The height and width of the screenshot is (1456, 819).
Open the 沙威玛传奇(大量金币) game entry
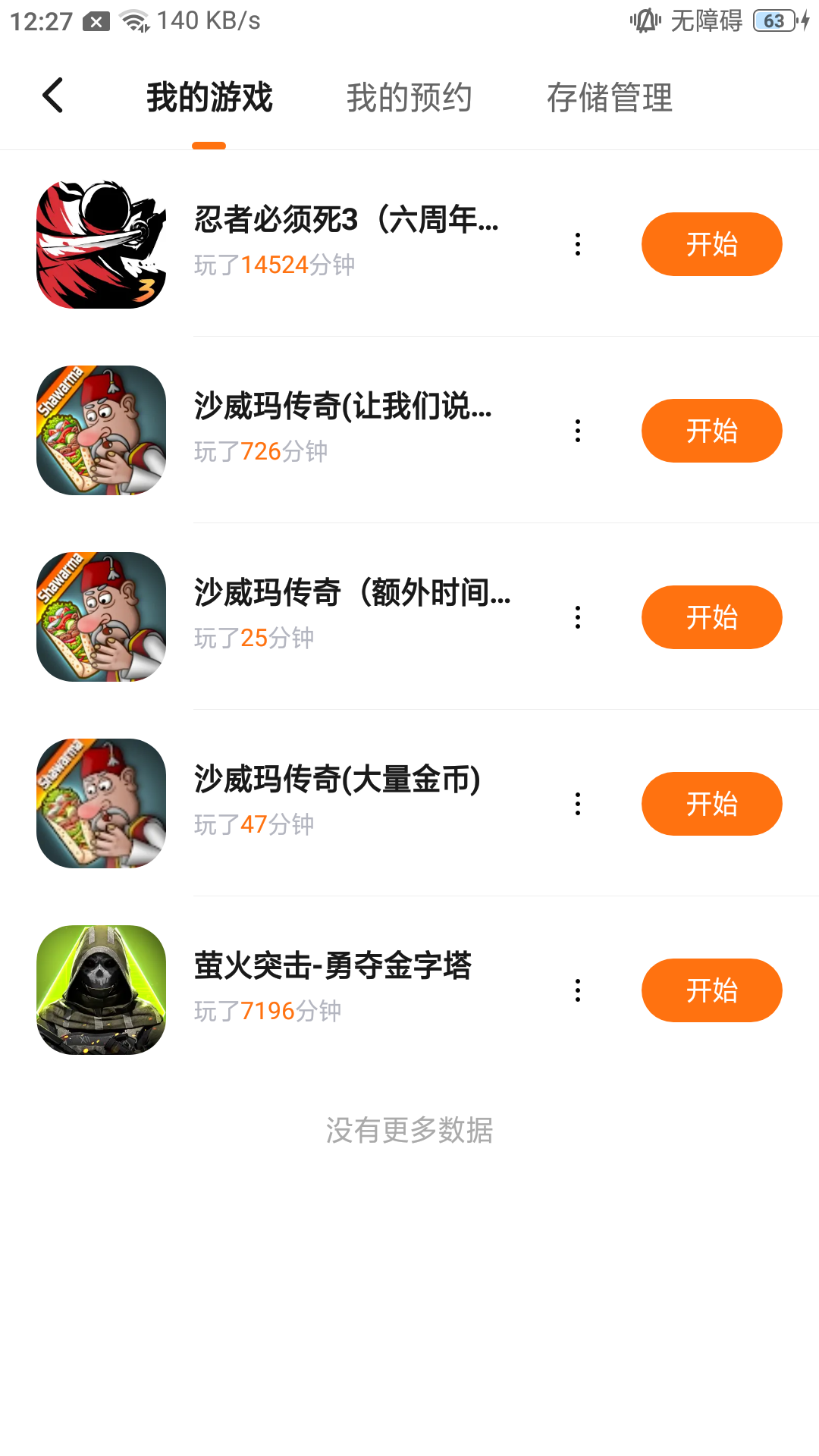337,780
